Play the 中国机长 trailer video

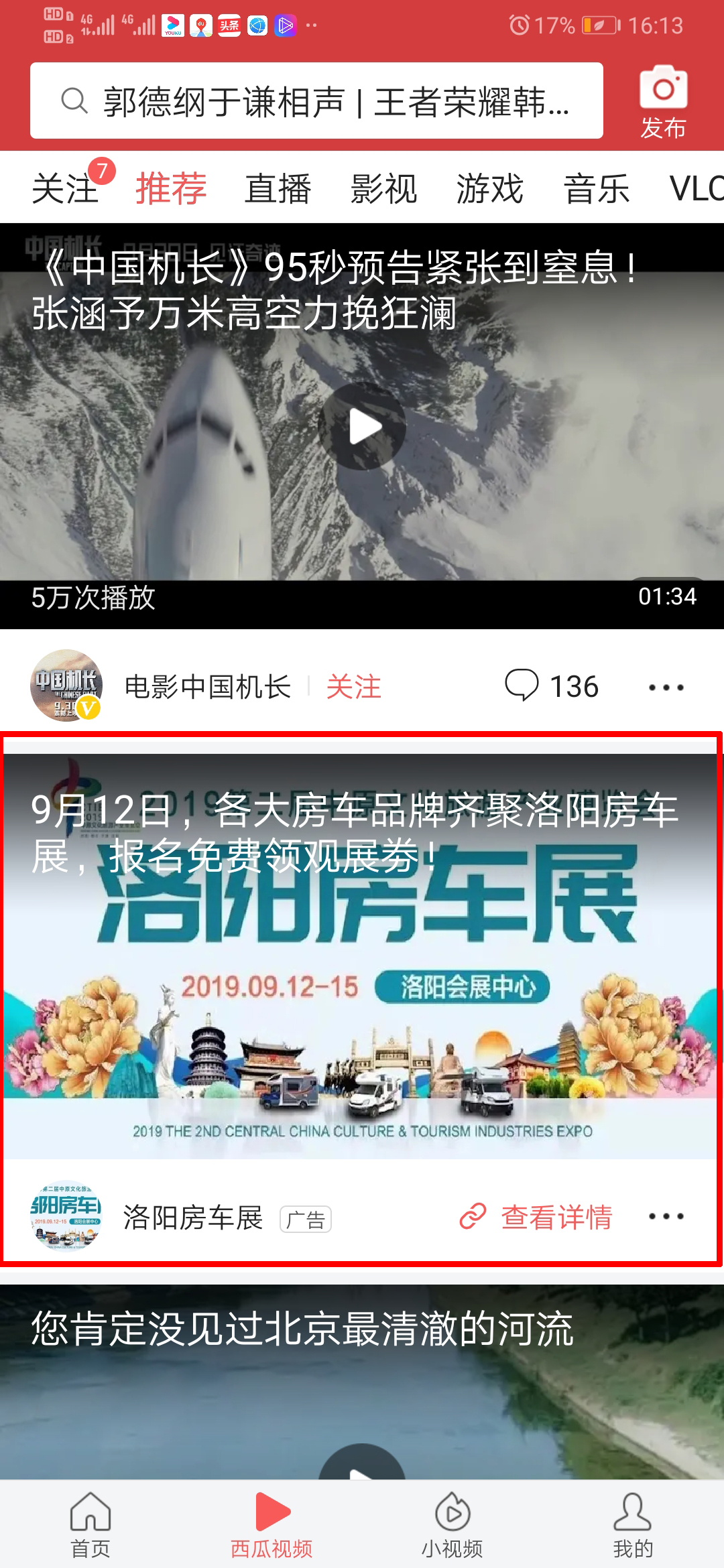coord(362,426)
